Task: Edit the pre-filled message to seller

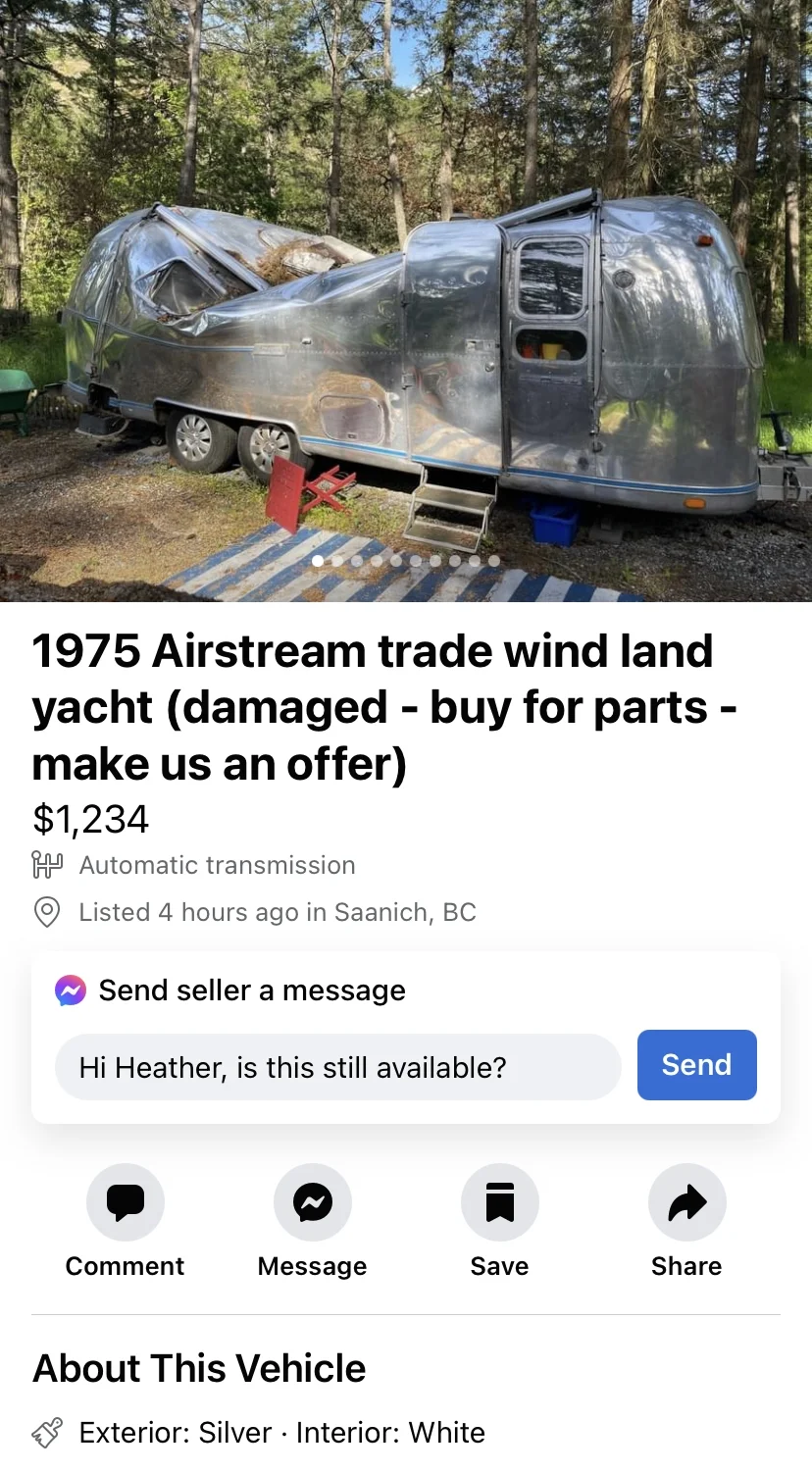Action: pos(337,1066)
